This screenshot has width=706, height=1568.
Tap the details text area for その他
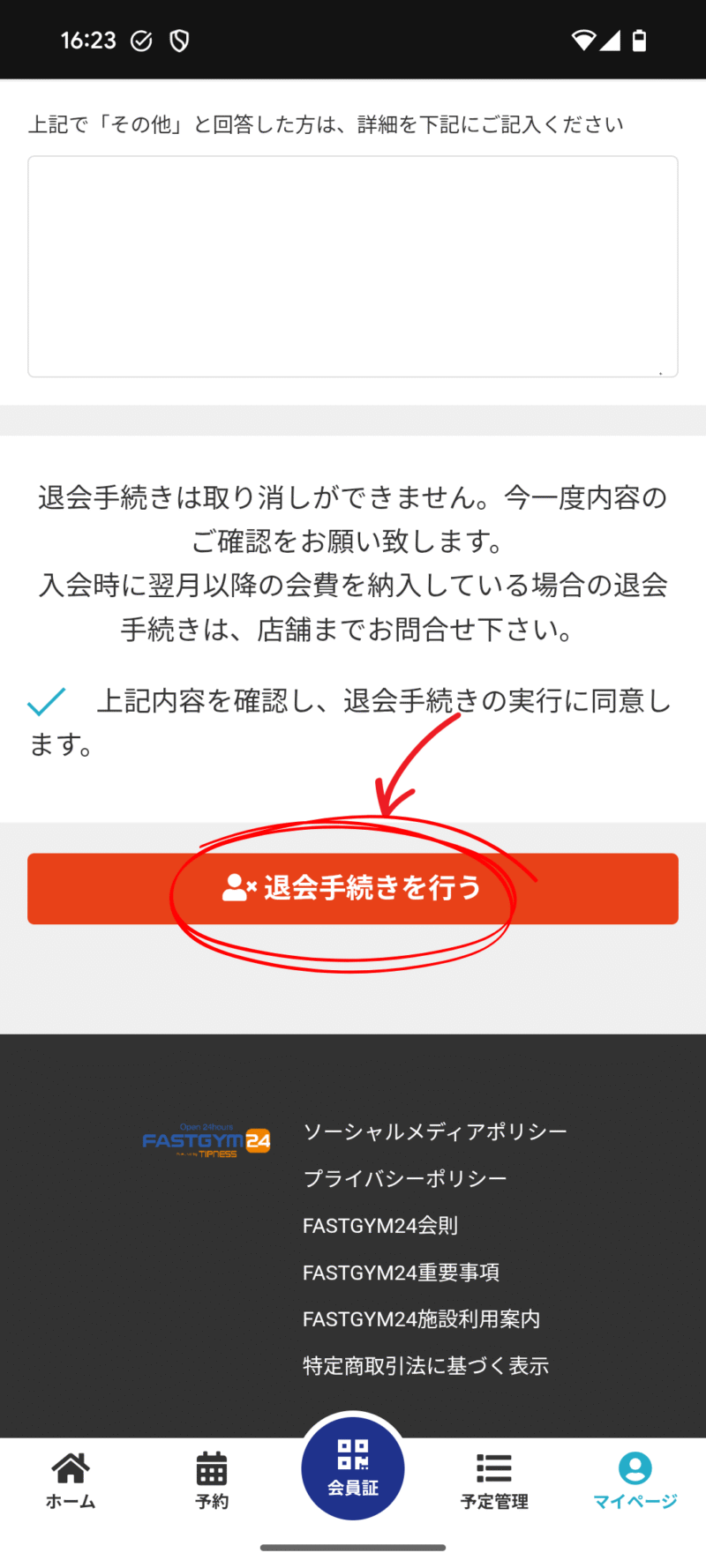tap(353, 266)
